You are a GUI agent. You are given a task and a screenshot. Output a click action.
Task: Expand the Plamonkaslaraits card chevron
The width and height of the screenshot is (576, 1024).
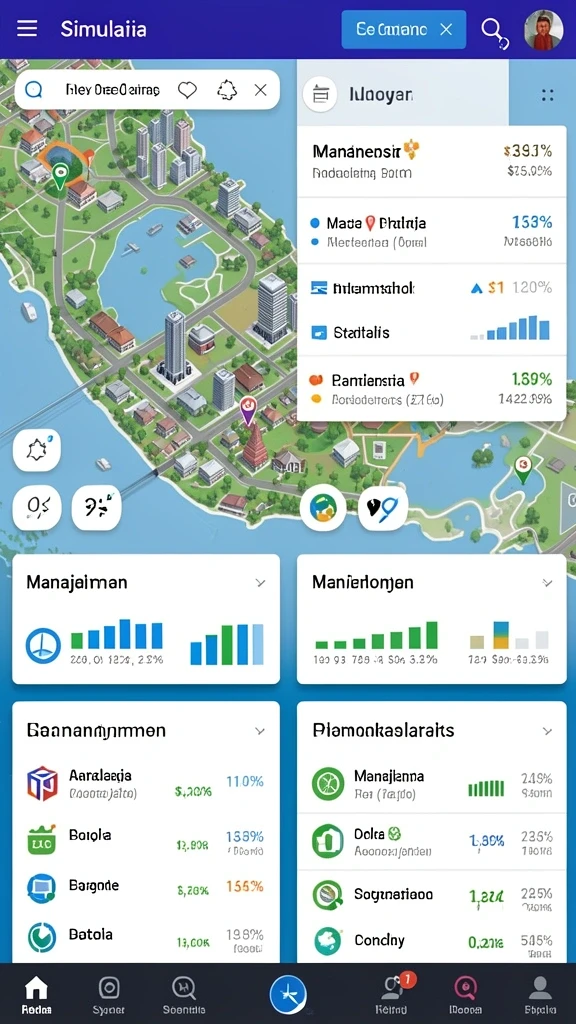pyautogui.click(x=547, y=731)
